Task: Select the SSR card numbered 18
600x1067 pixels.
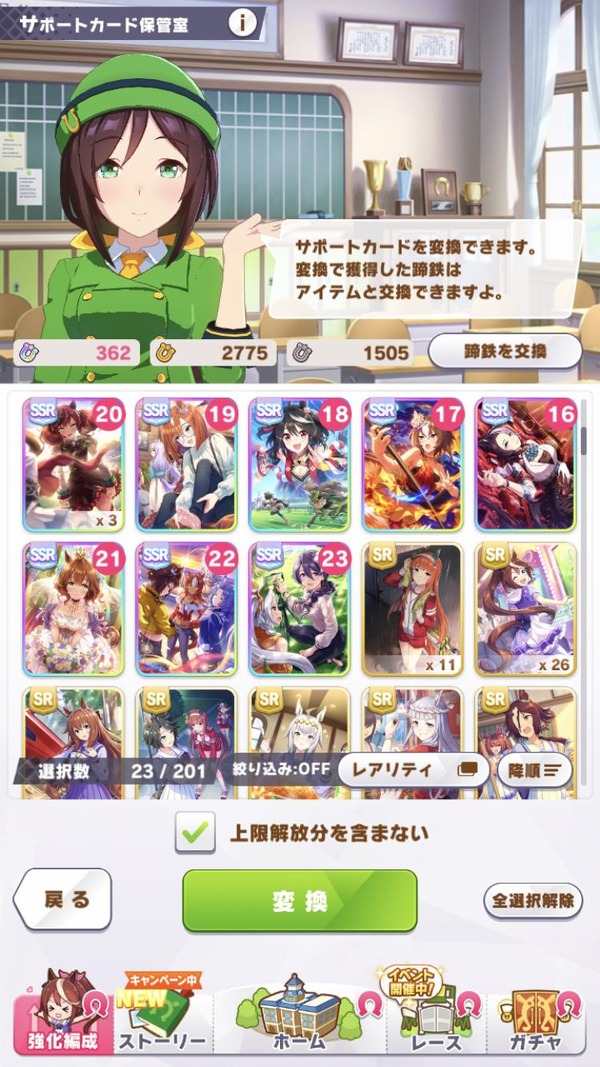Action: pyautogui.click(x=299, y=465)
